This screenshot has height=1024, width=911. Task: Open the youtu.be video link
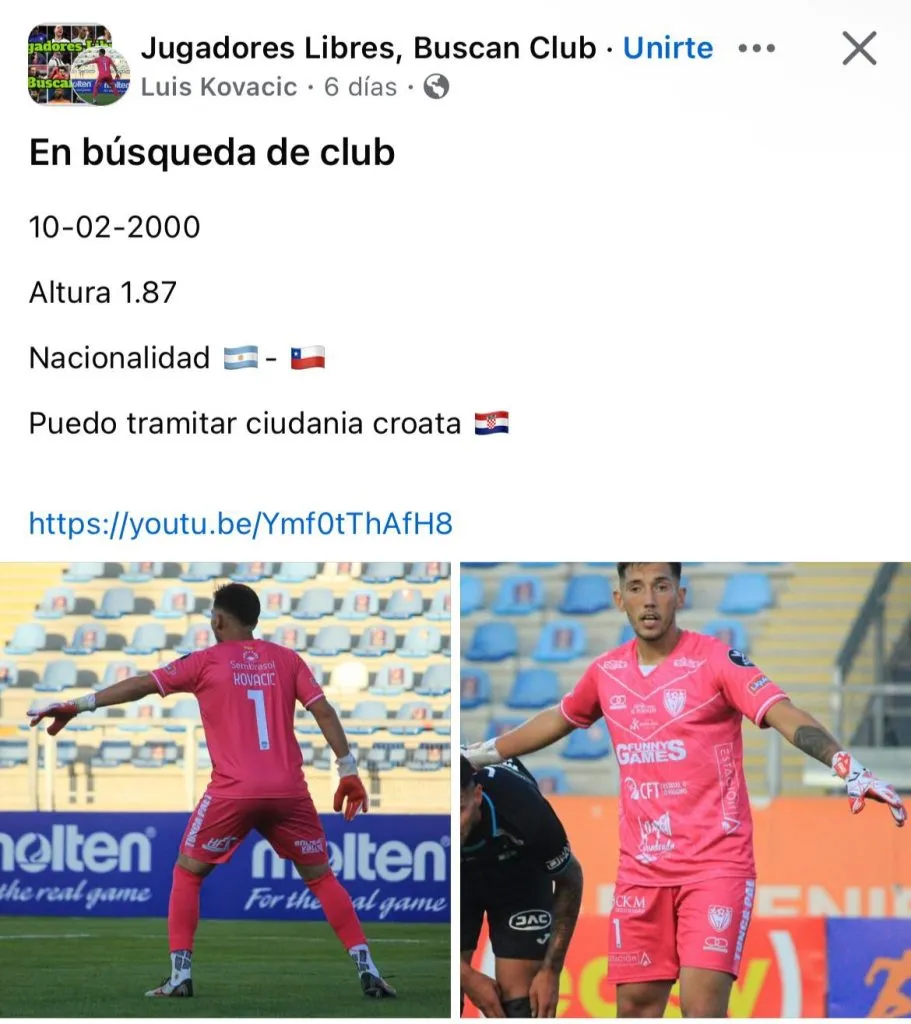(x=241, y=523)
